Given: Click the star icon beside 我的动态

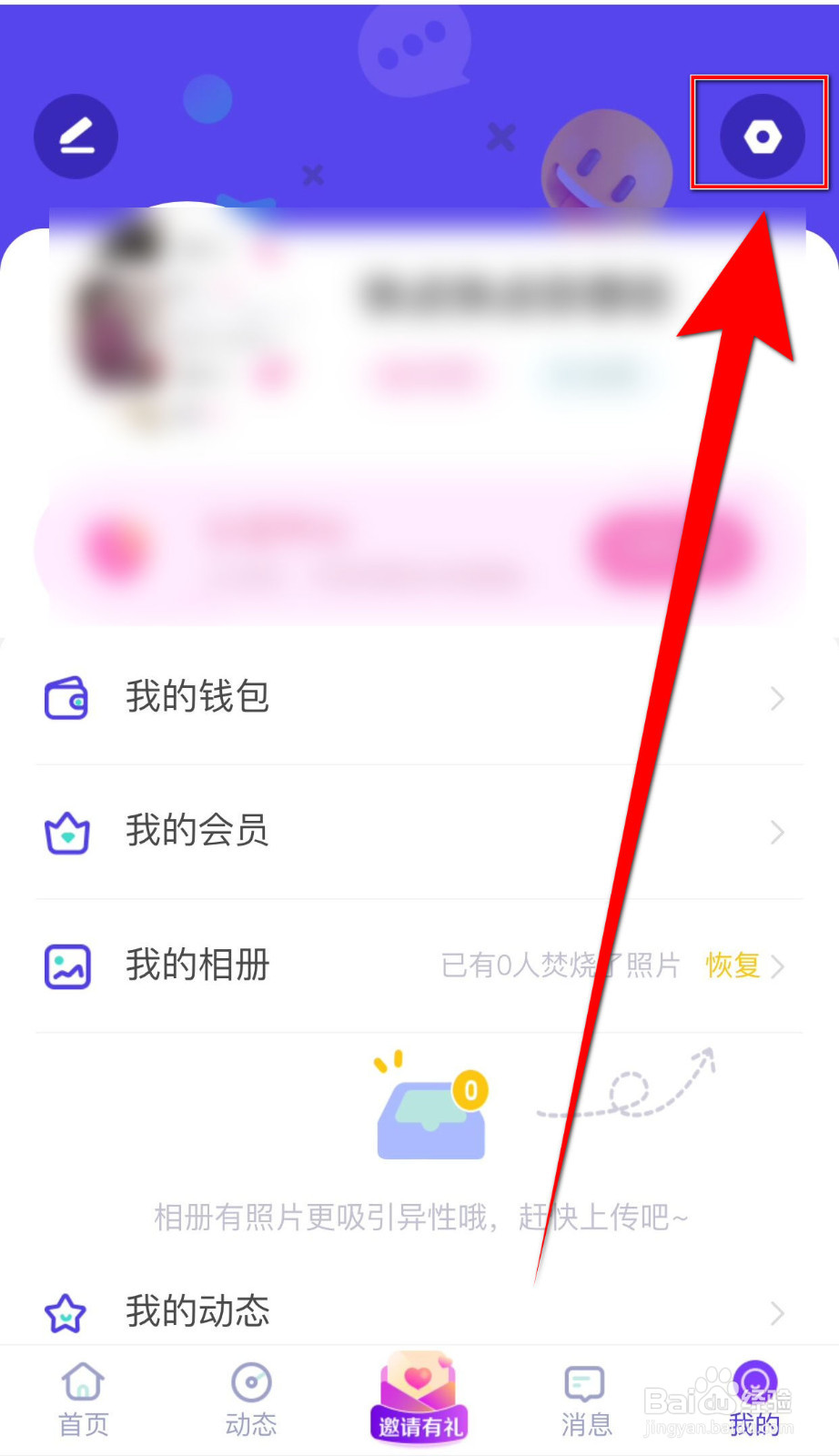Looking at the screenshot, I should coord(65,1311).
